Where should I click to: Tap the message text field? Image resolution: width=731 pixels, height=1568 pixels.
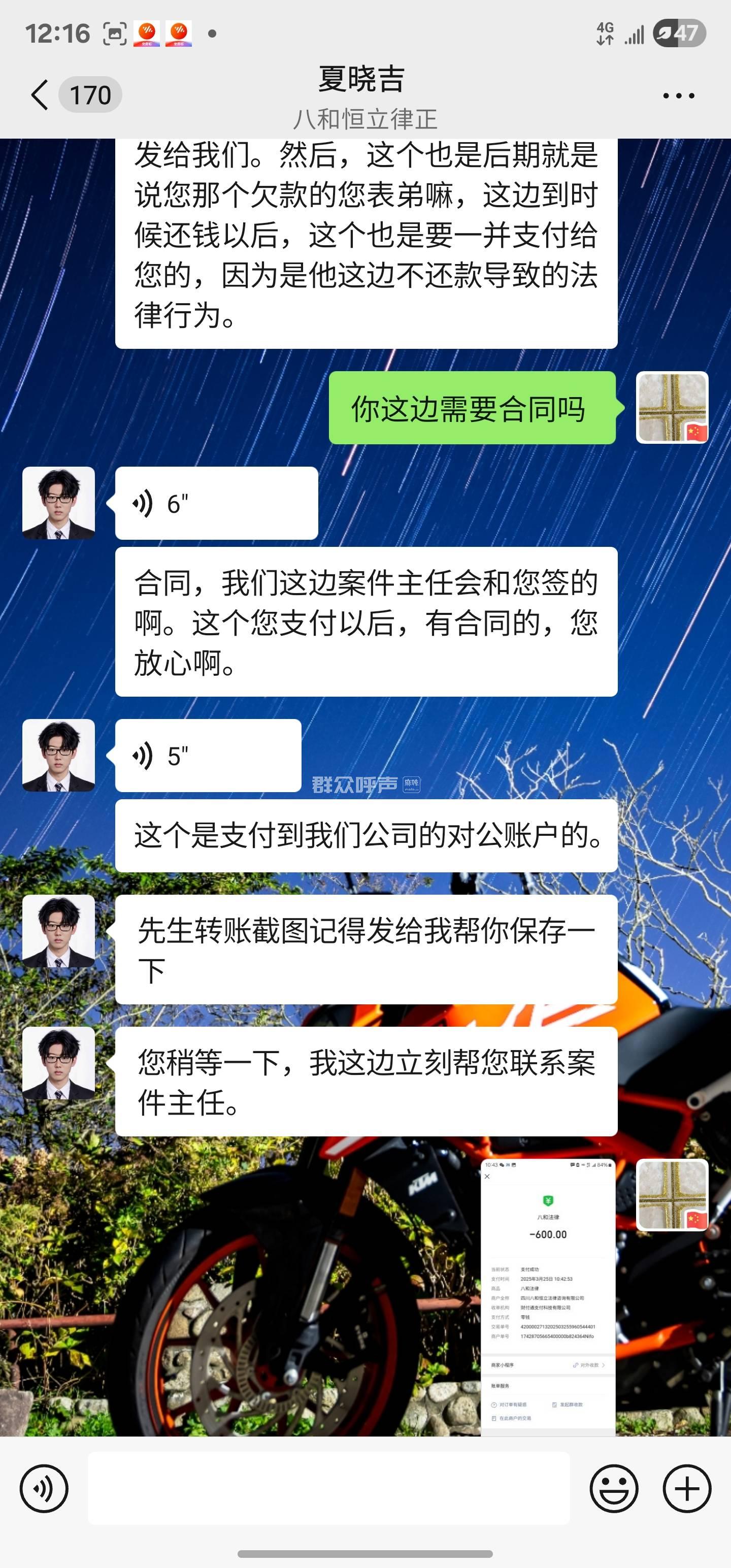coord(328,1488)
